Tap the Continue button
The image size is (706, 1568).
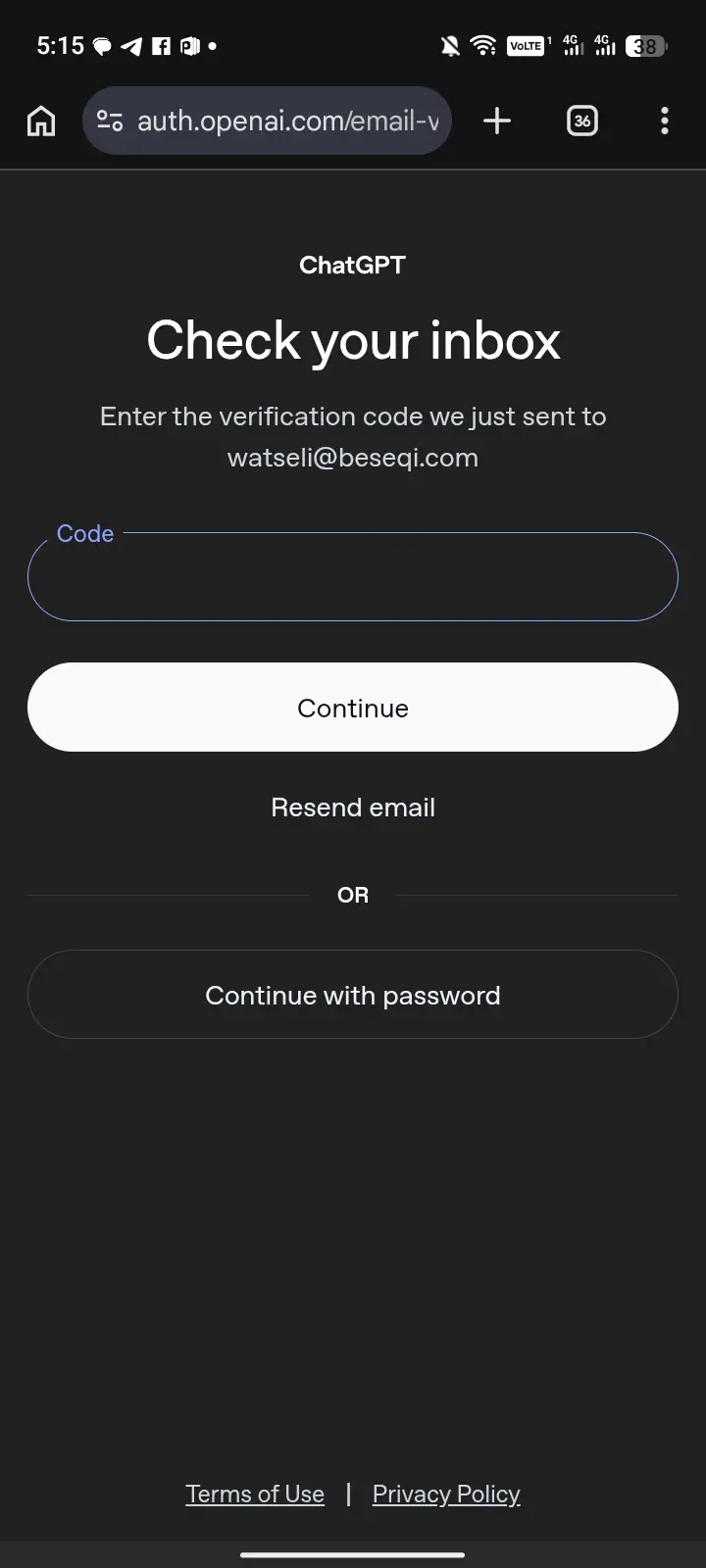[x=353, y=708]
